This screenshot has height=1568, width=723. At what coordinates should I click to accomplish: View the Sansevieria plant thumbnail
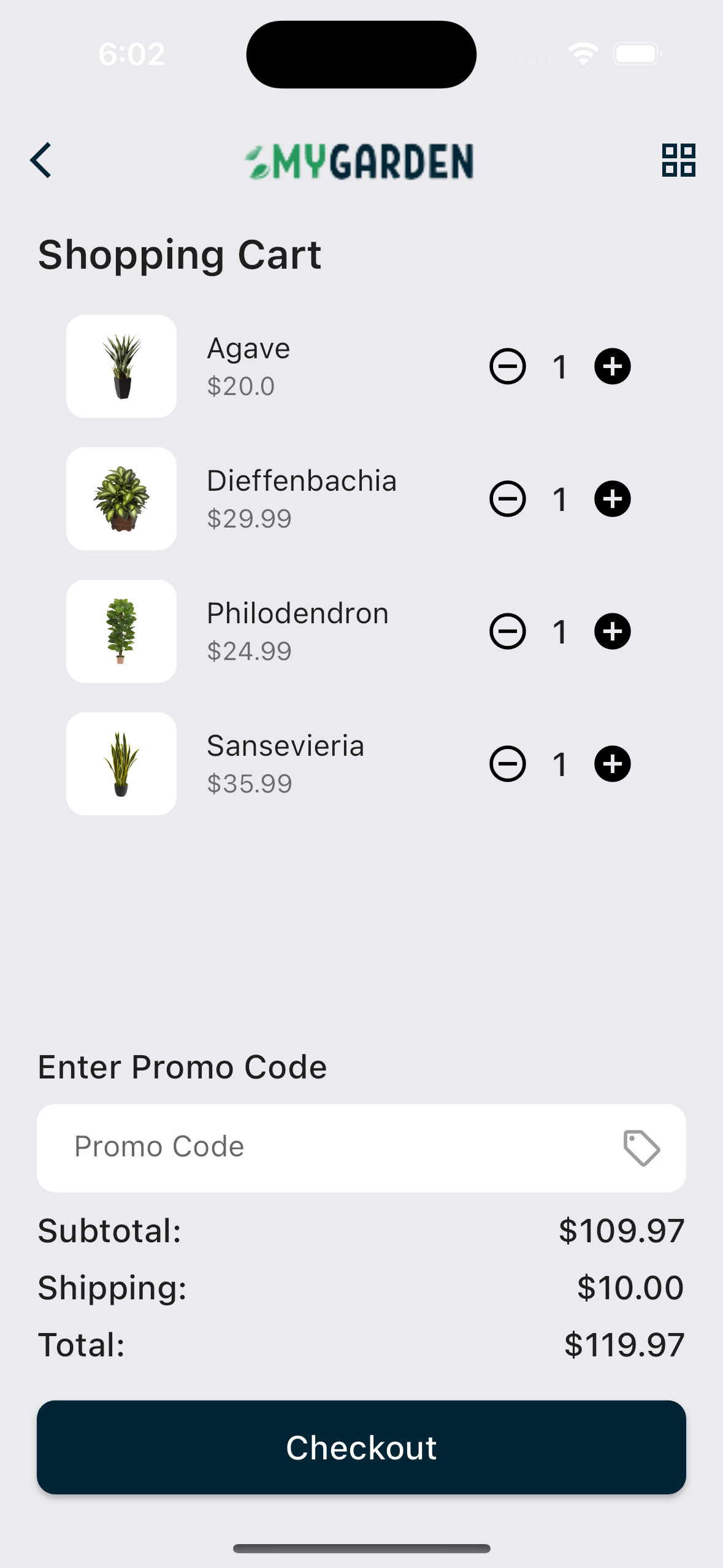[121, 764]
